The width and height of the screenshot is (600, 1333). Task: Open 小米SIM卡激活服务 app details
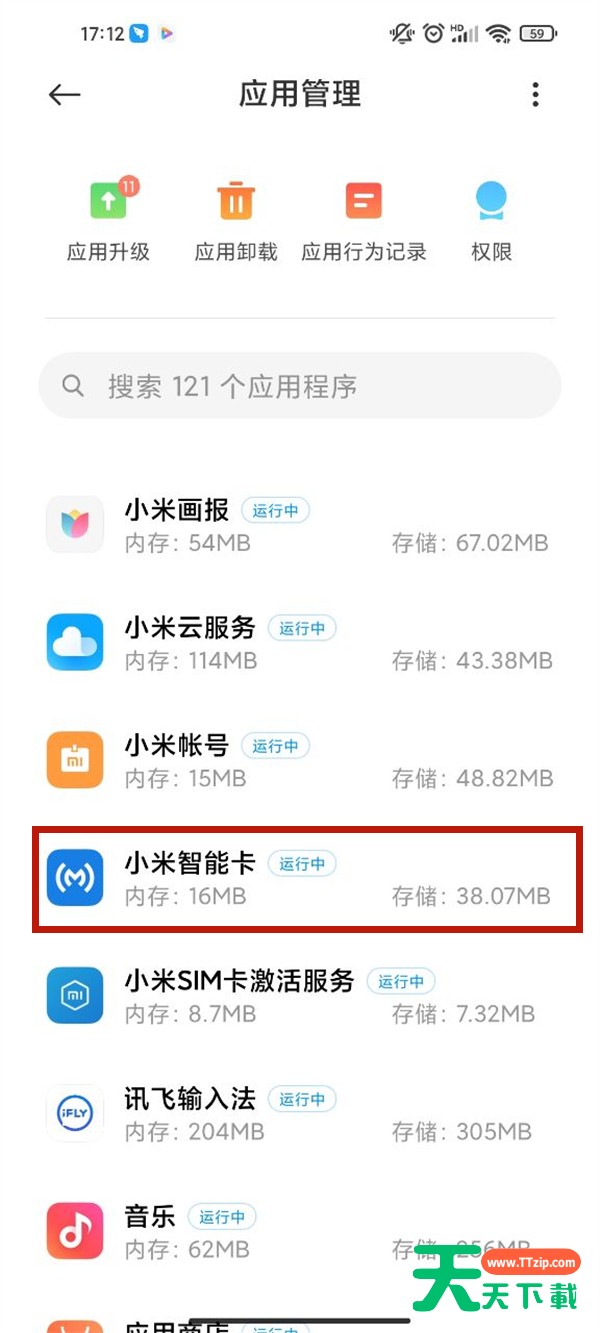click(300, 997)
